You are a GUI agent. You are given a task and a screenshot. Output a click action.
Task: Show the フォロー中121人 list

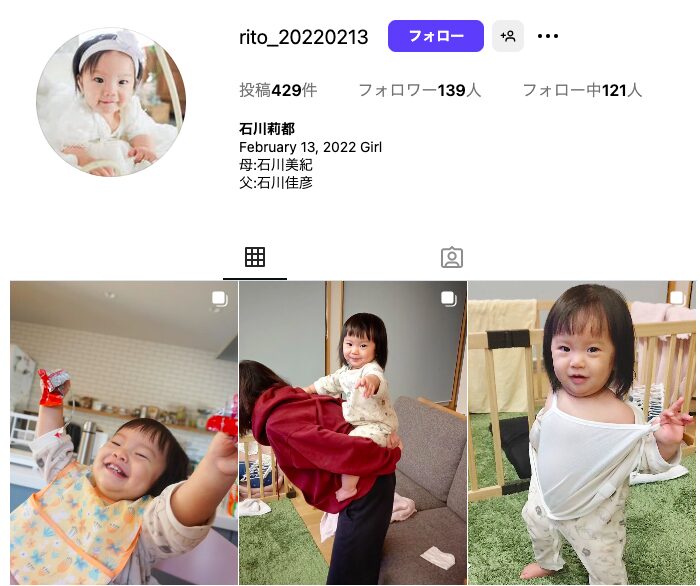(x=582, y=90)
